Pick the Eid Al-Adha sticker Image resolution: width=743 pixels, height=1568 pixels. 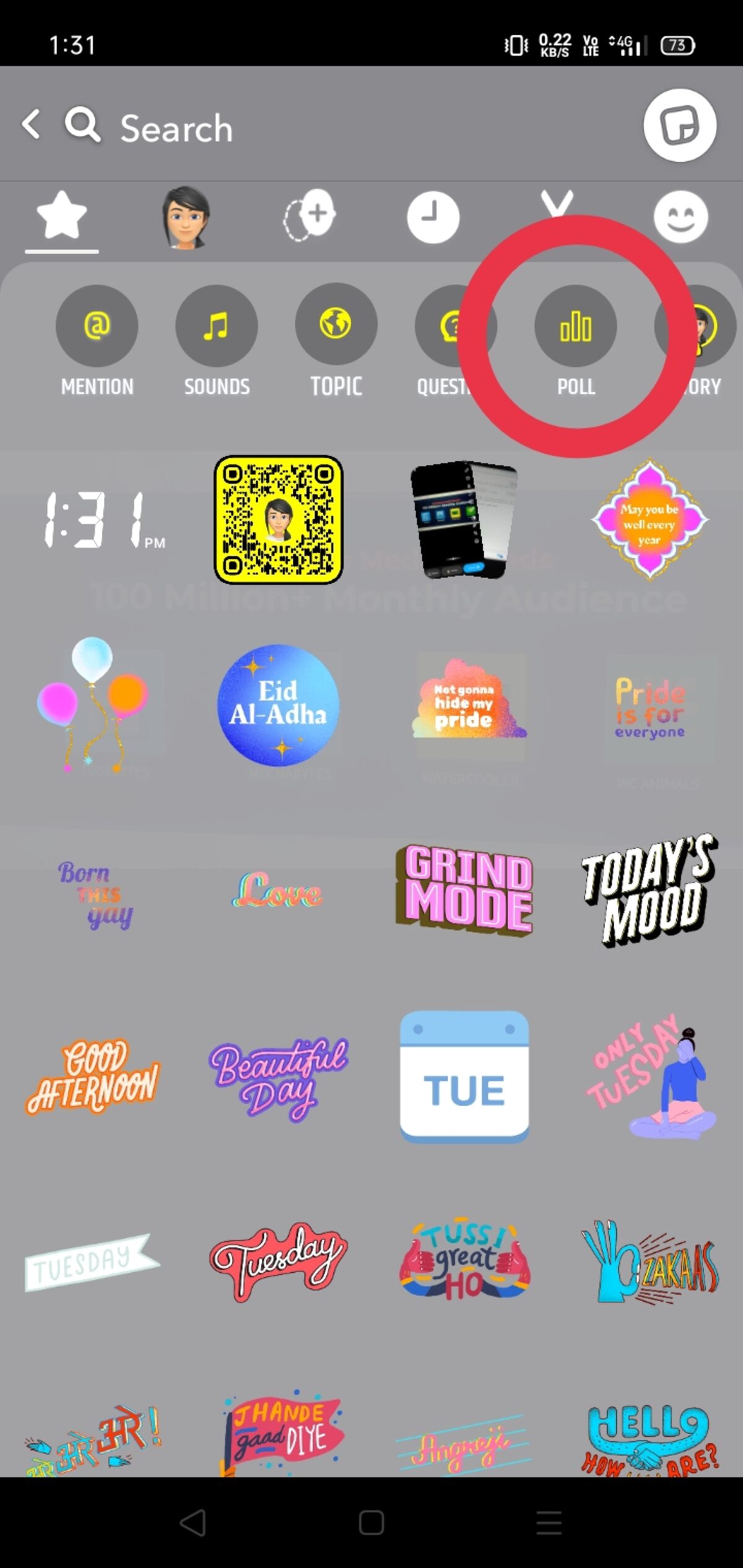tap(279, 706)
